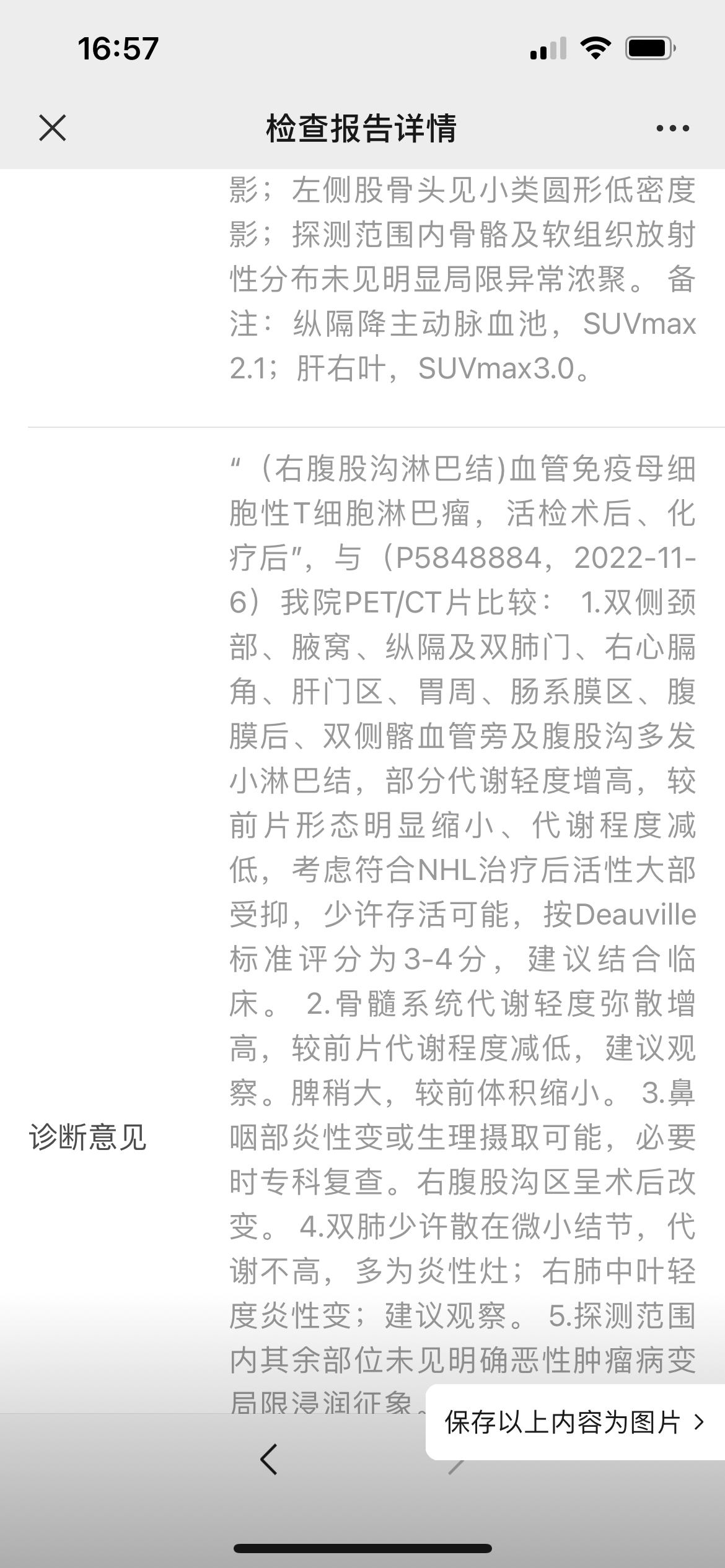Tap 保存以上内容为图片 to save as image

click(575, 1422)
